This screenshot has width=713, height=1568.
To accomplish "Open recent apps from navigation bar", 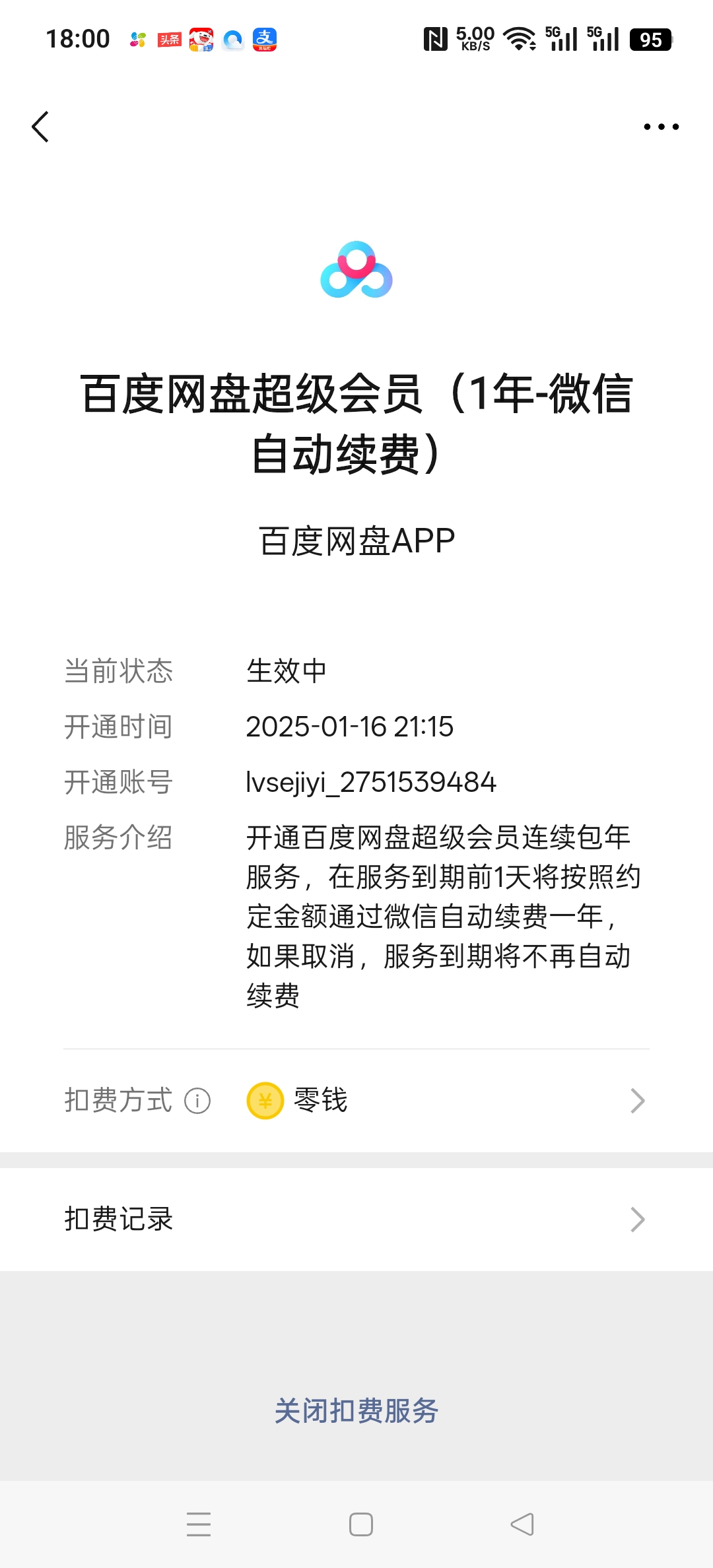I will pyautogui.click(x=198, y=1524).
